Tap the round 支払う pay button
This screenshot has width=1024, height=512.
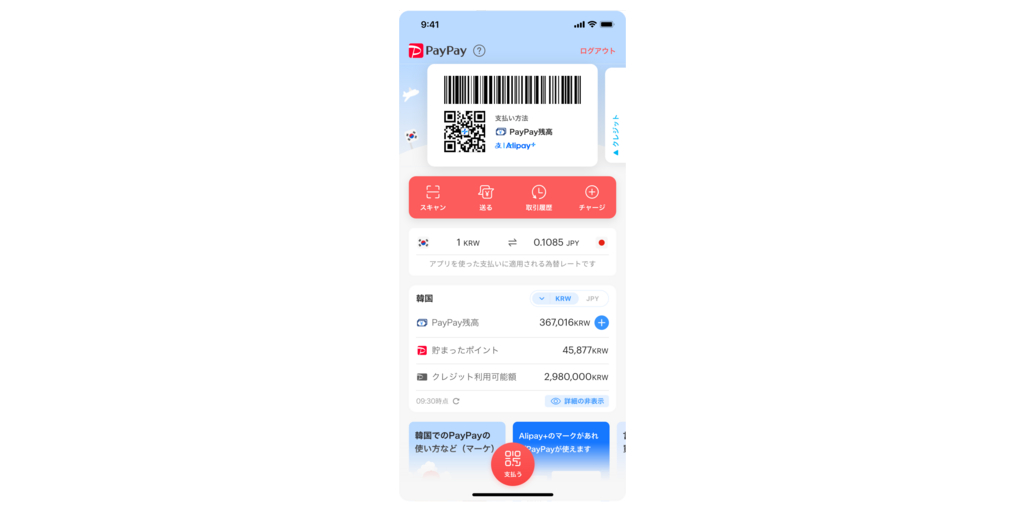[513, 464]
